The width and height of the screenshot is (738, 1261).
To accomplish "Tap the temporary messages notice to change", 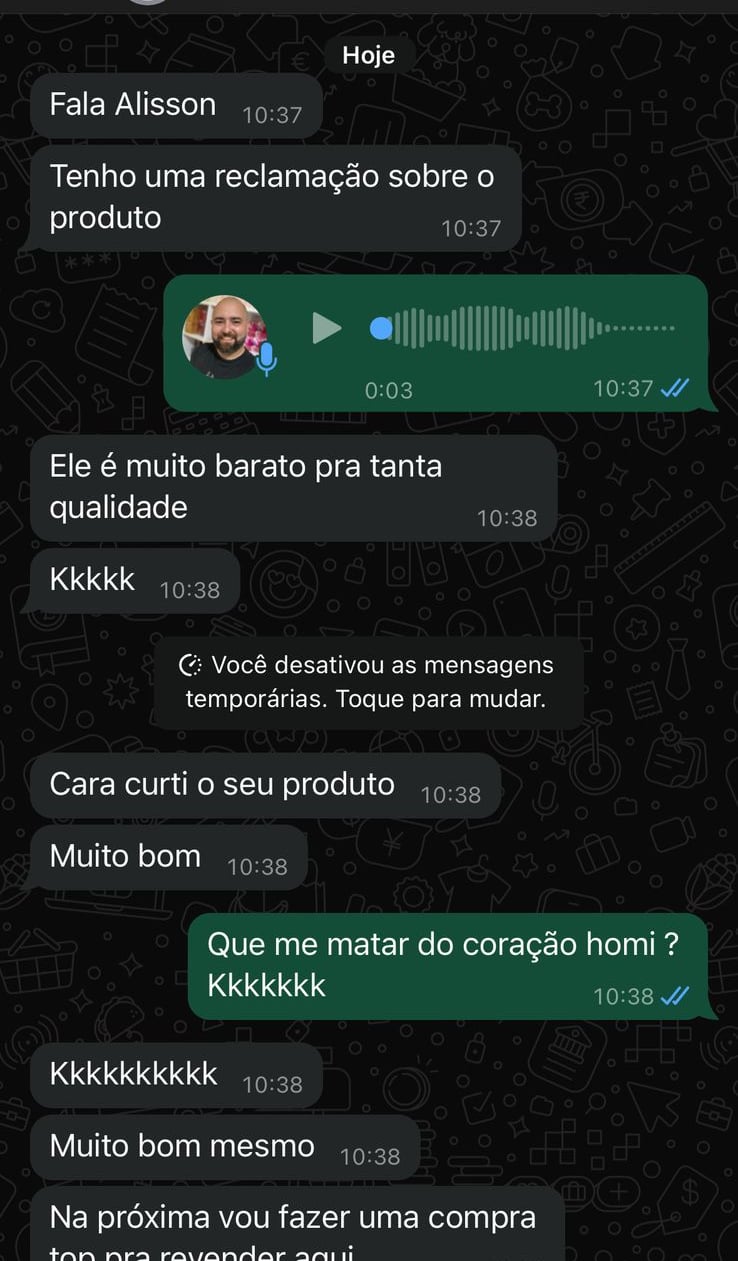I will tap(368, 682).
